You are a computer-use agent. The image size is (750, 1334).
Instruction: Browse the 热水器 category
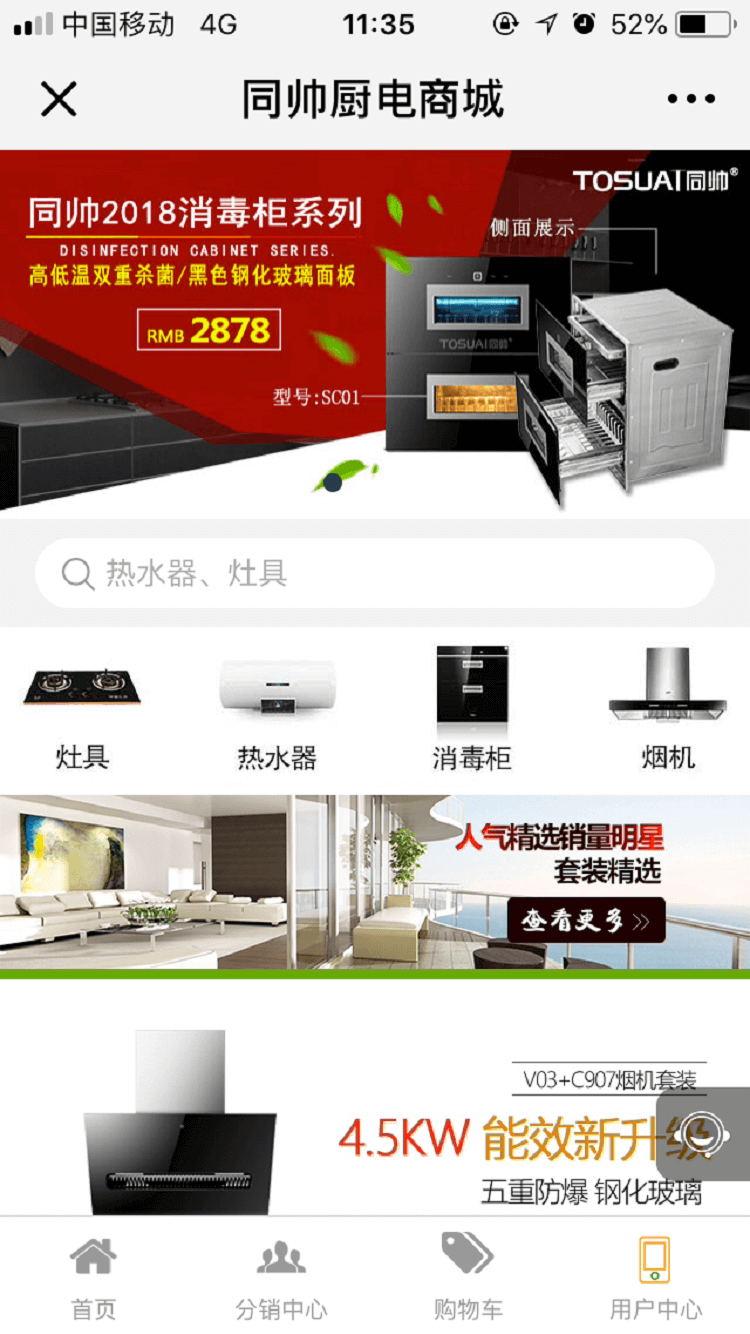click(277, 710)
